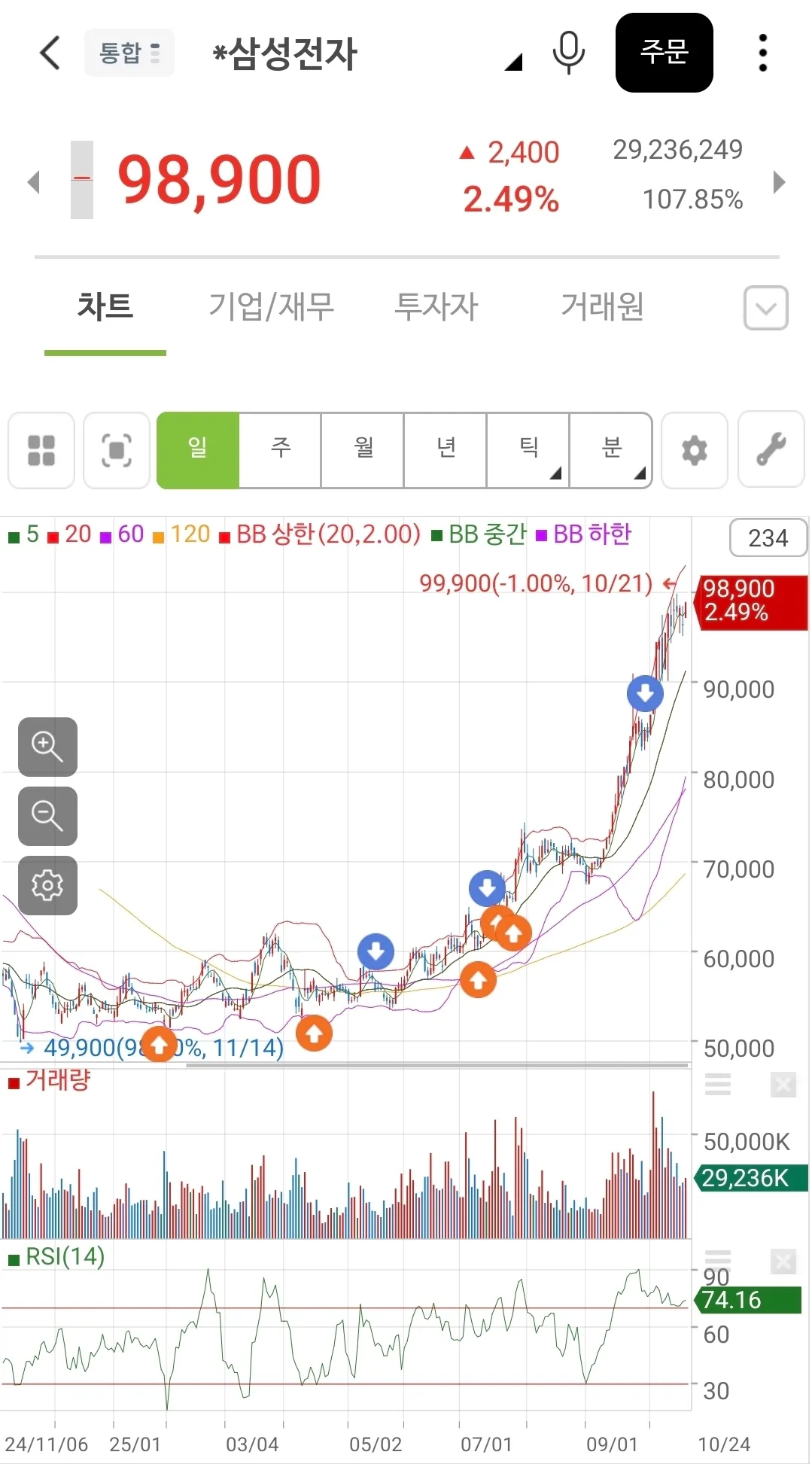Go back using the top arrow

[x=50, y=53]
